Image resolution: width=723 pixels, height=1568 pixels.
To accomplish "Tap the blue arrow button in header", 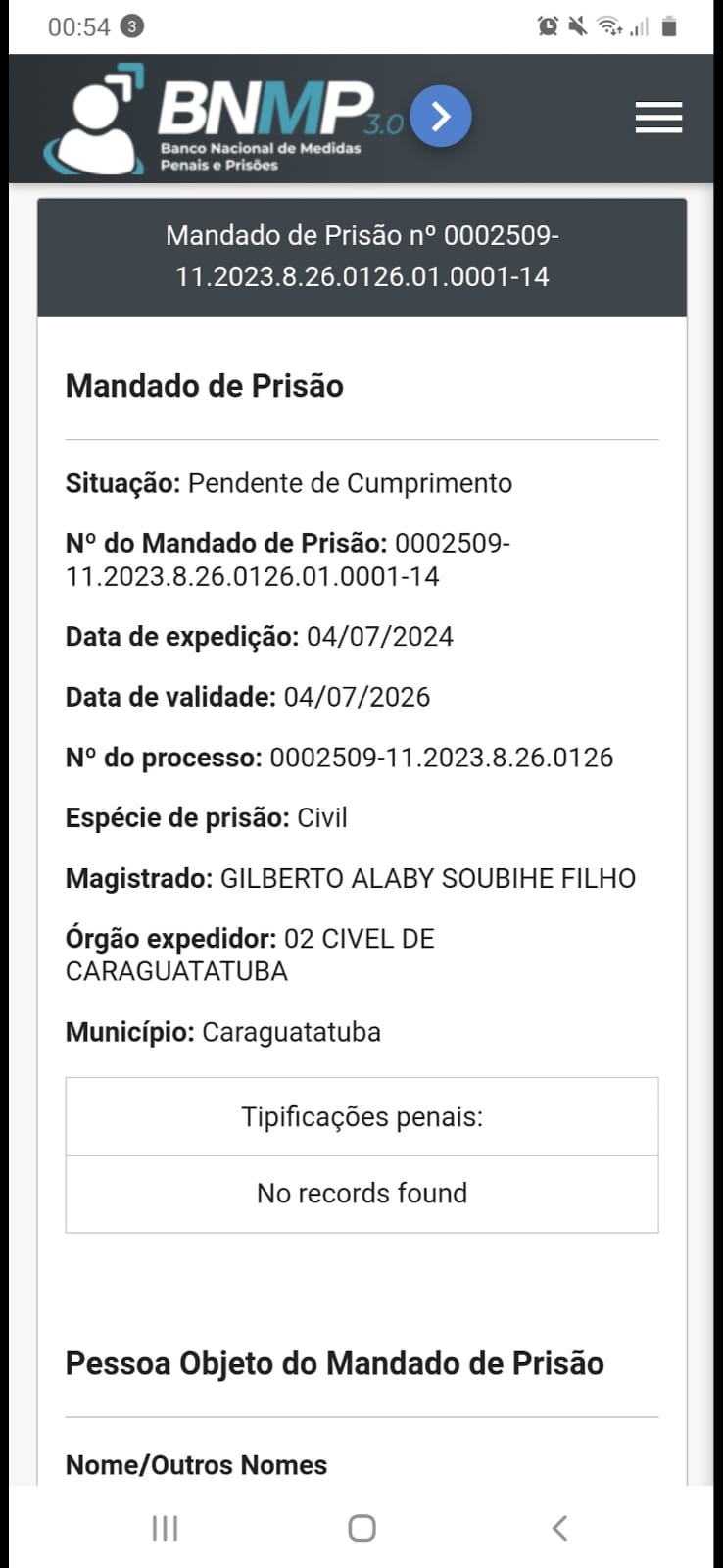I will click(x=441, y=117).
